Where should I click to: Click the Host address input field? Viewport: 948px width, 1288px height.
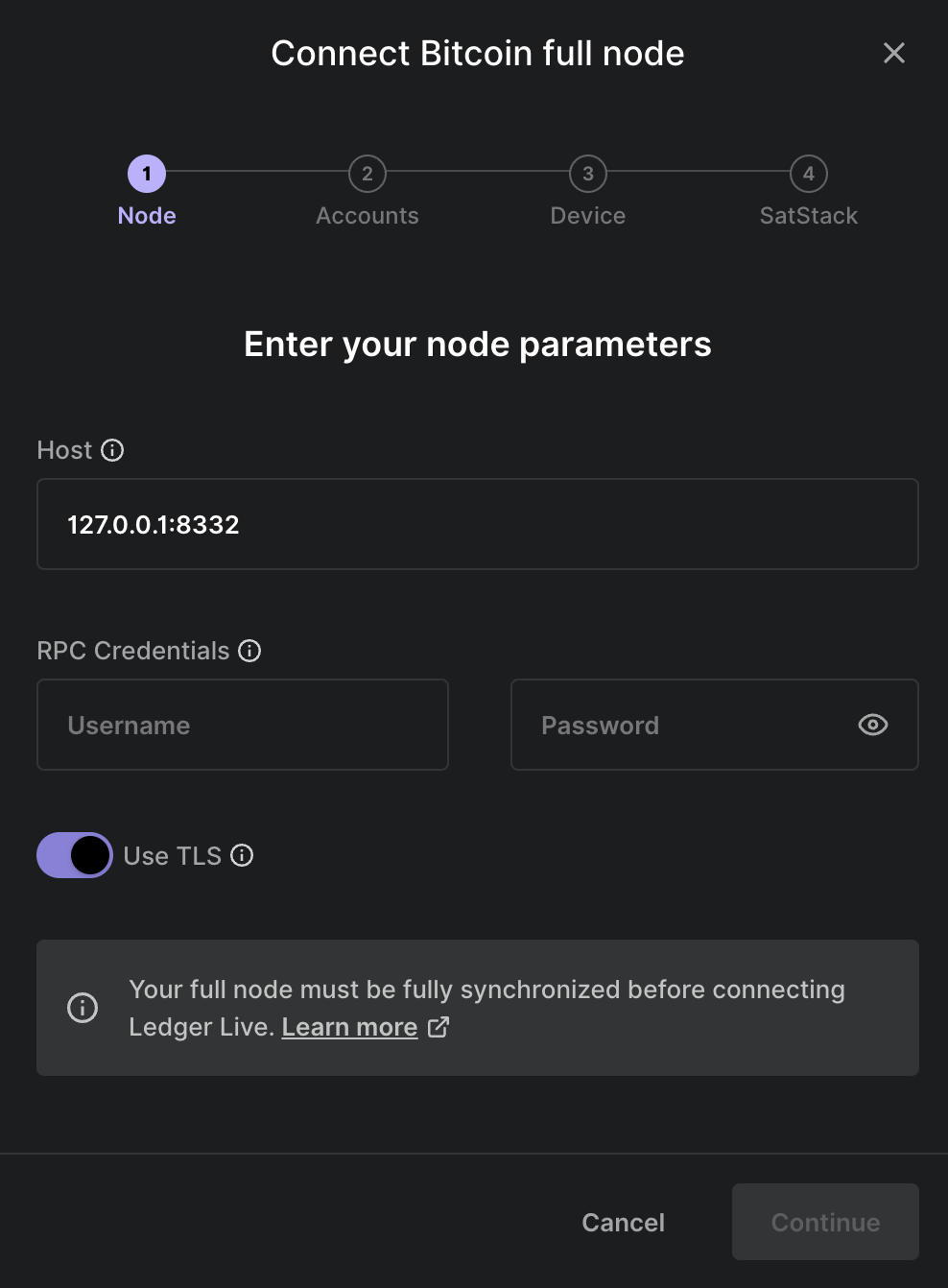pos(477,524)
